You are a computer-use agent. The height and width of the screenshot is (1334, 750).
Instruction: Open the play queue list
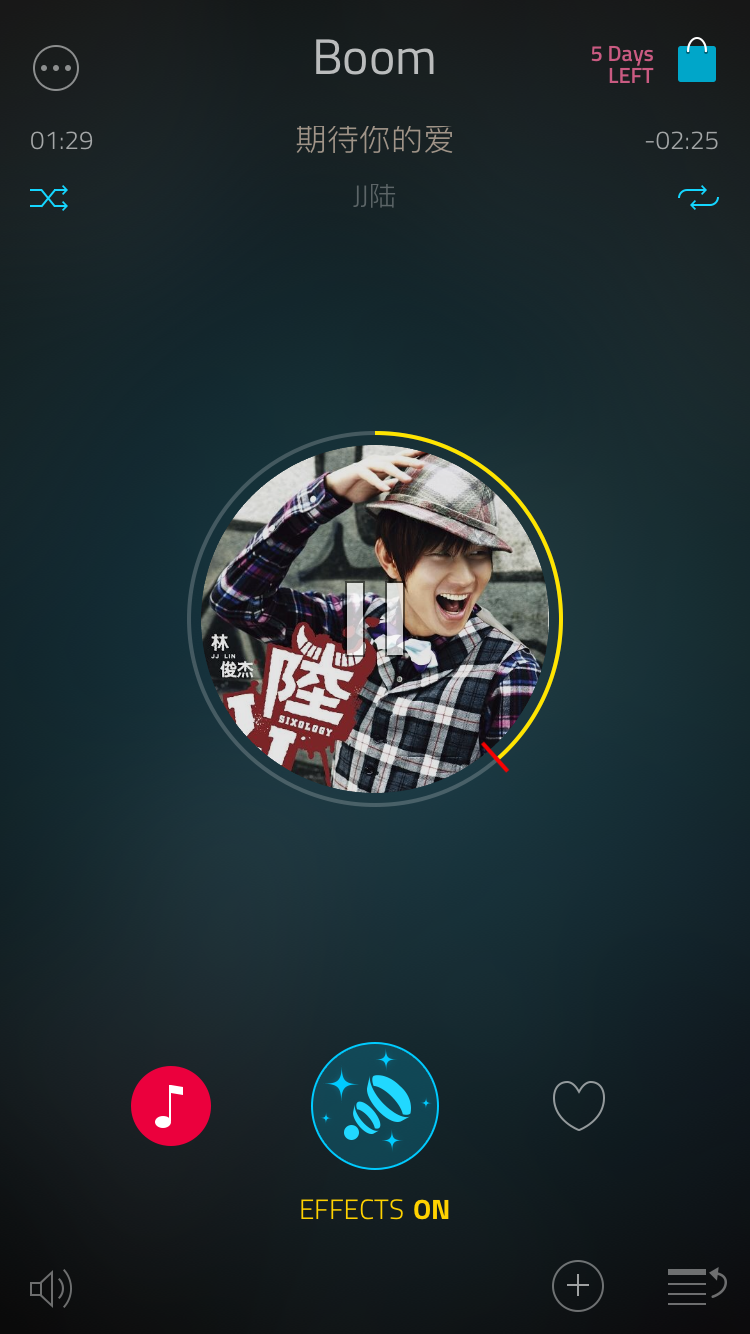pyautogui.click(x=696, y=1286)
